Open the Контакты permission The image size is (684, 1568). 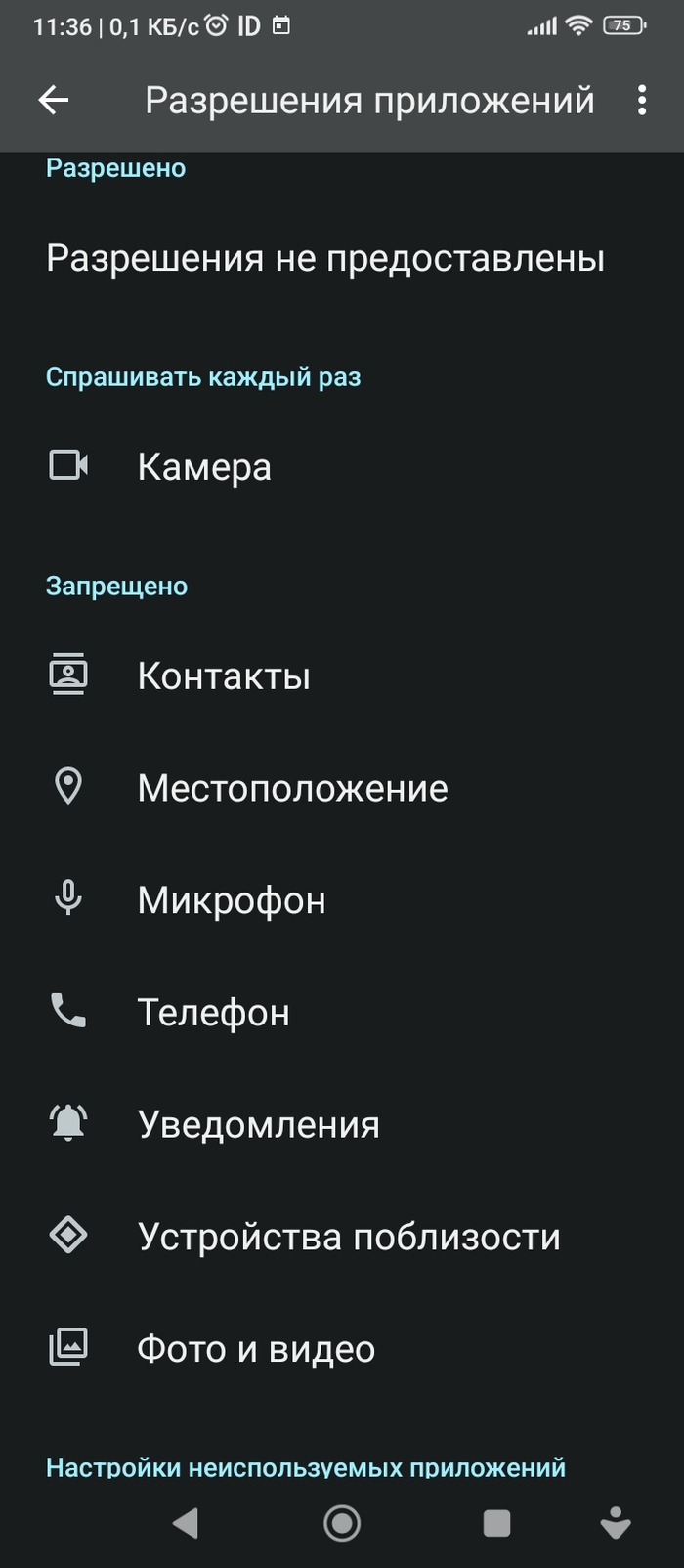[x=342, y=675]
